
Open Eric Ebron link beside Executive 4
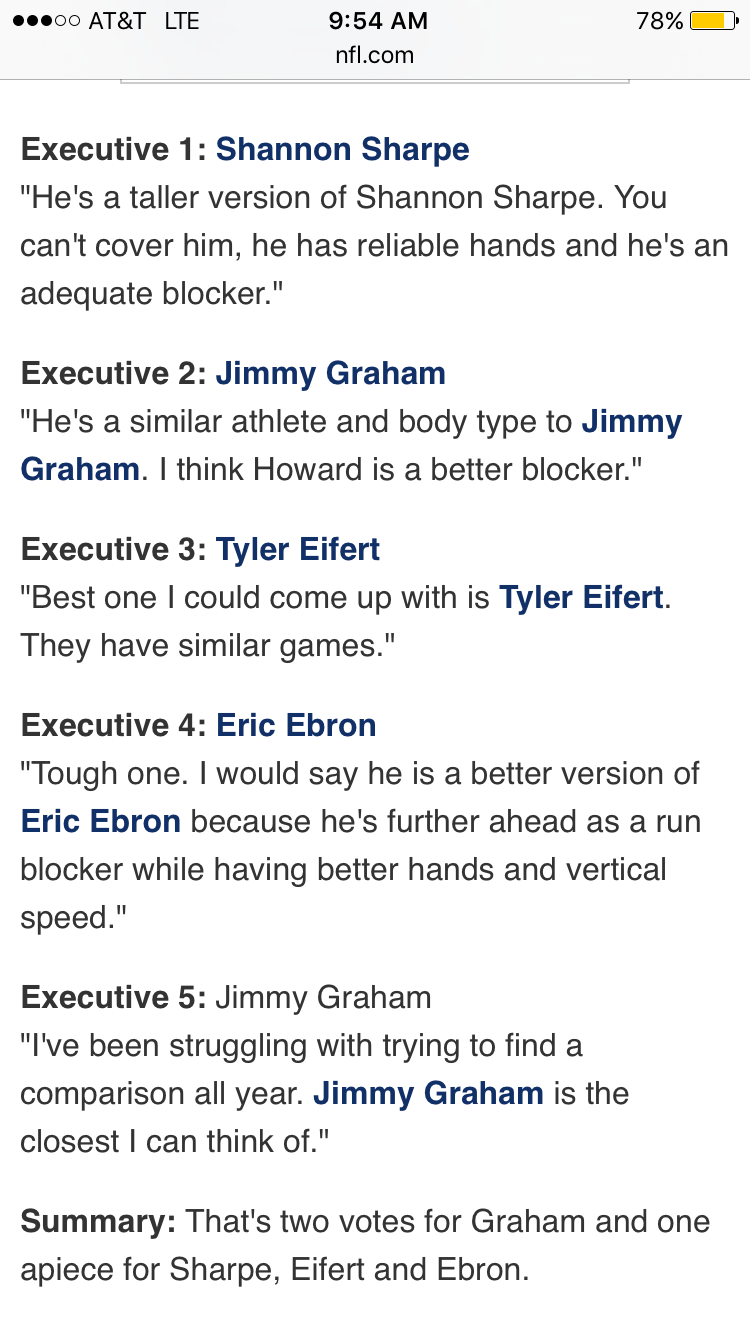coord(296,725)
